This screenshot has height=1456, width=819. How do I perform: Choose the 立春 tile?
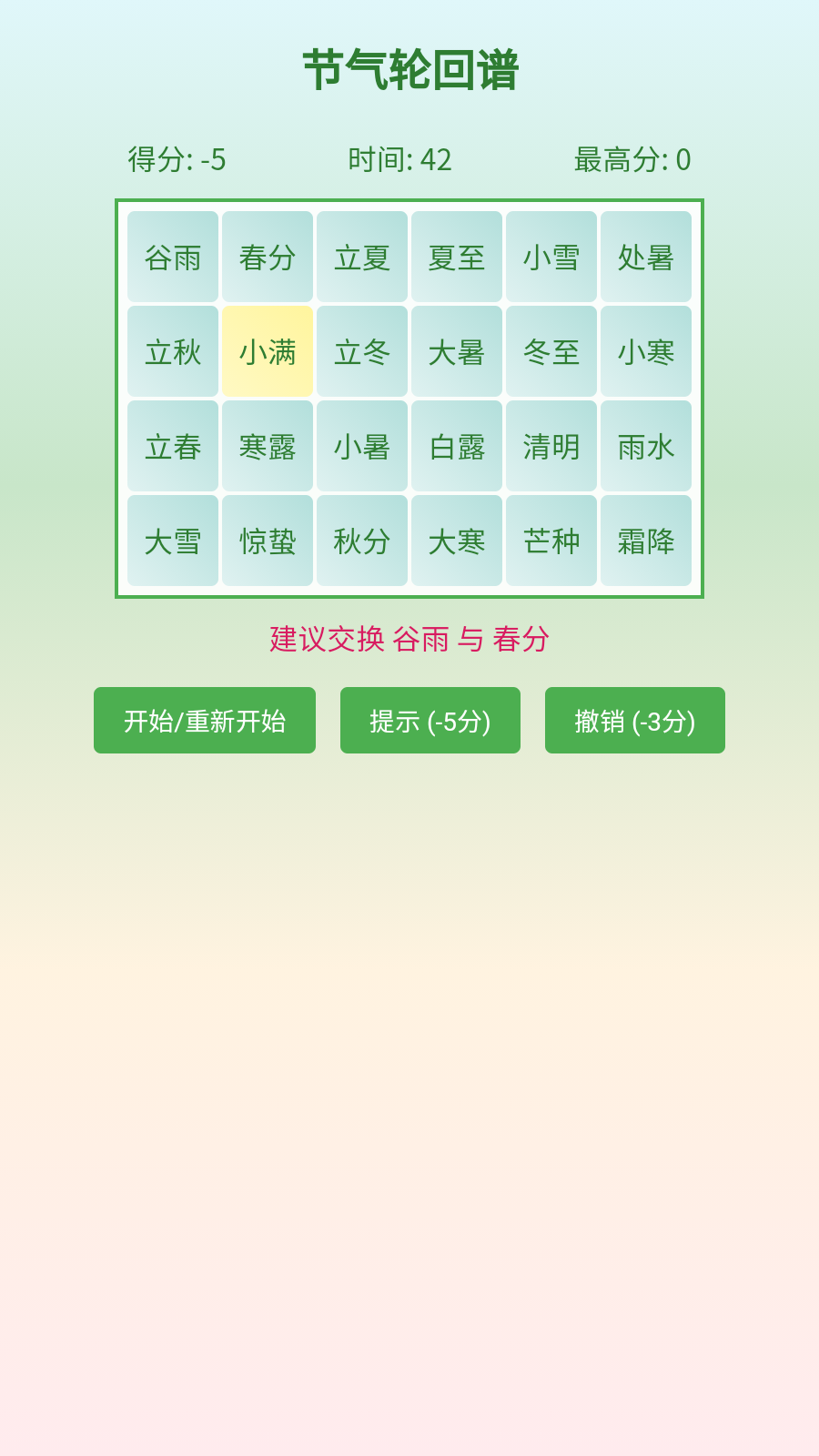[x=173, y=446]
